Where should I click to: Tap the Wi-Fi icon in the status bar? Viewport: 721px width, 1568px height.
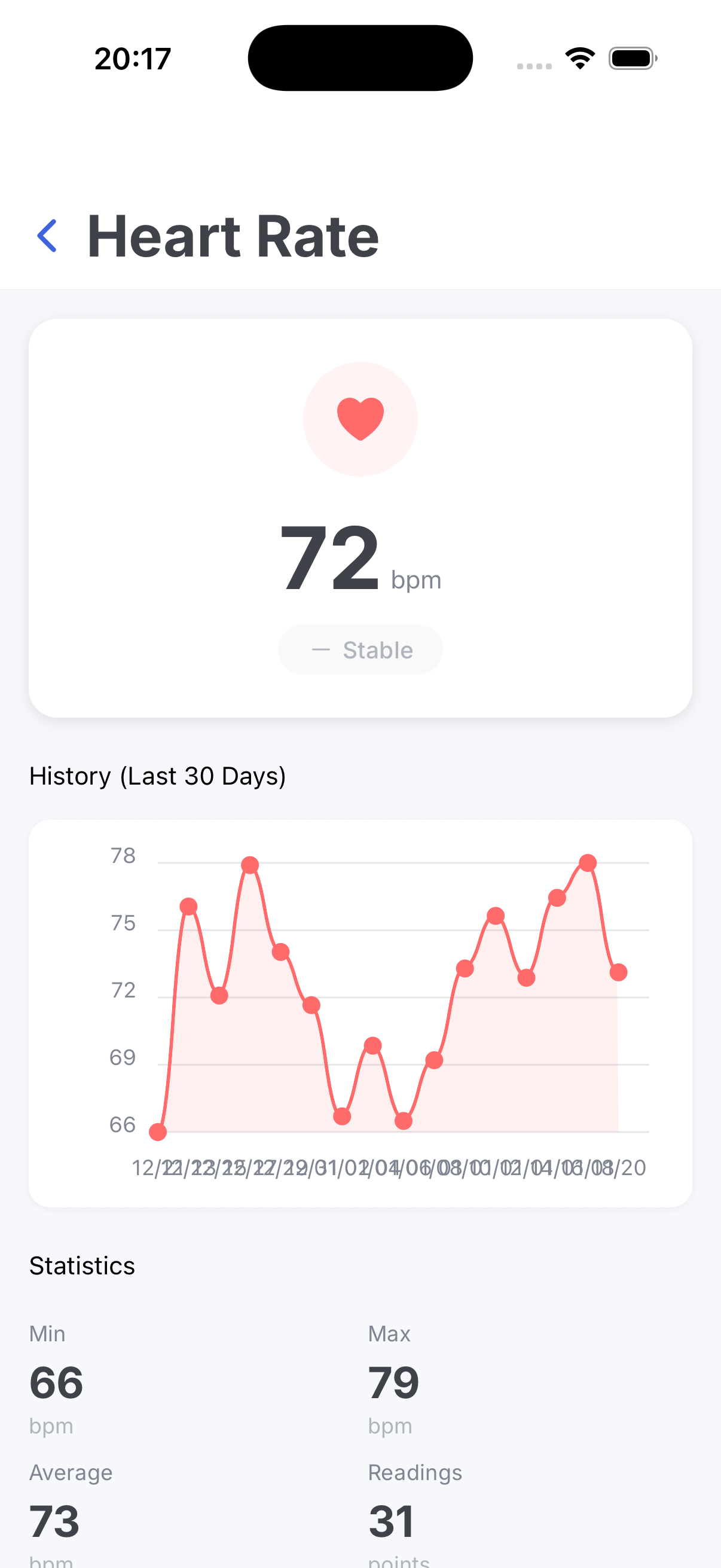point(579,57)
